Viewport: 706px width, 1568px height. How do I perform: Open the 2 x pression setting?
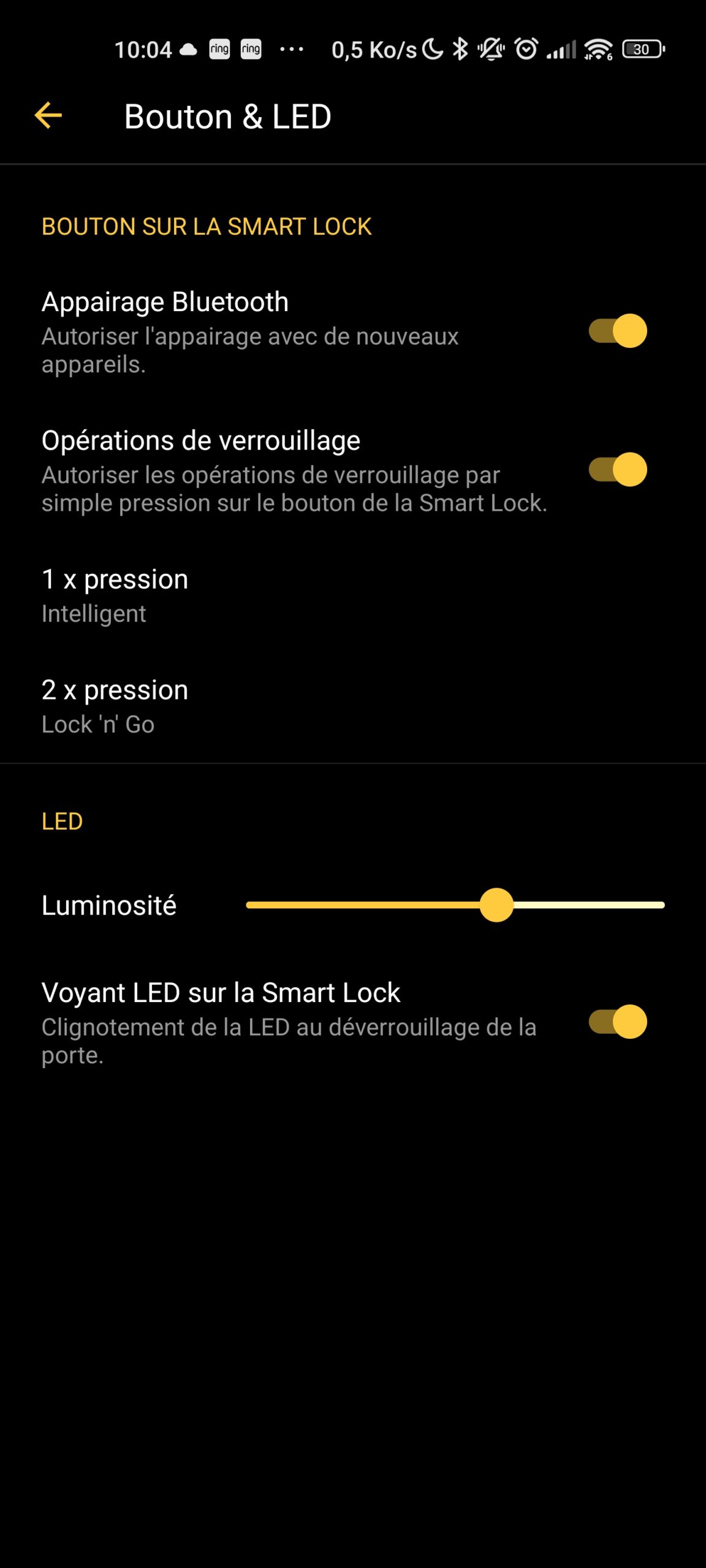pos(353,706)
